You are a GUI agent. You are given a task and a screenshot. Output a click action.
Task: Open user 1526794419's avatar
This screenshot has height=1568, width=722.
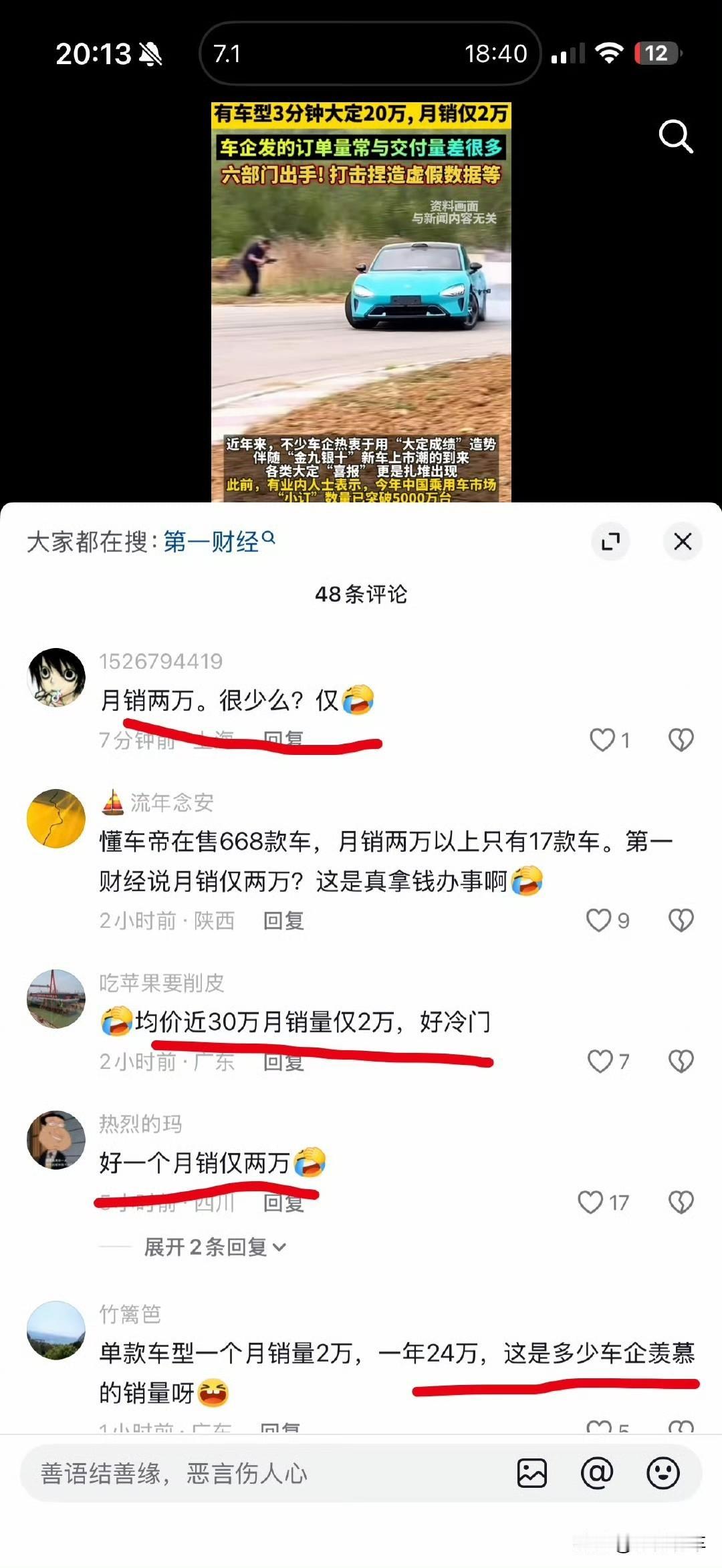pos(57,677)
